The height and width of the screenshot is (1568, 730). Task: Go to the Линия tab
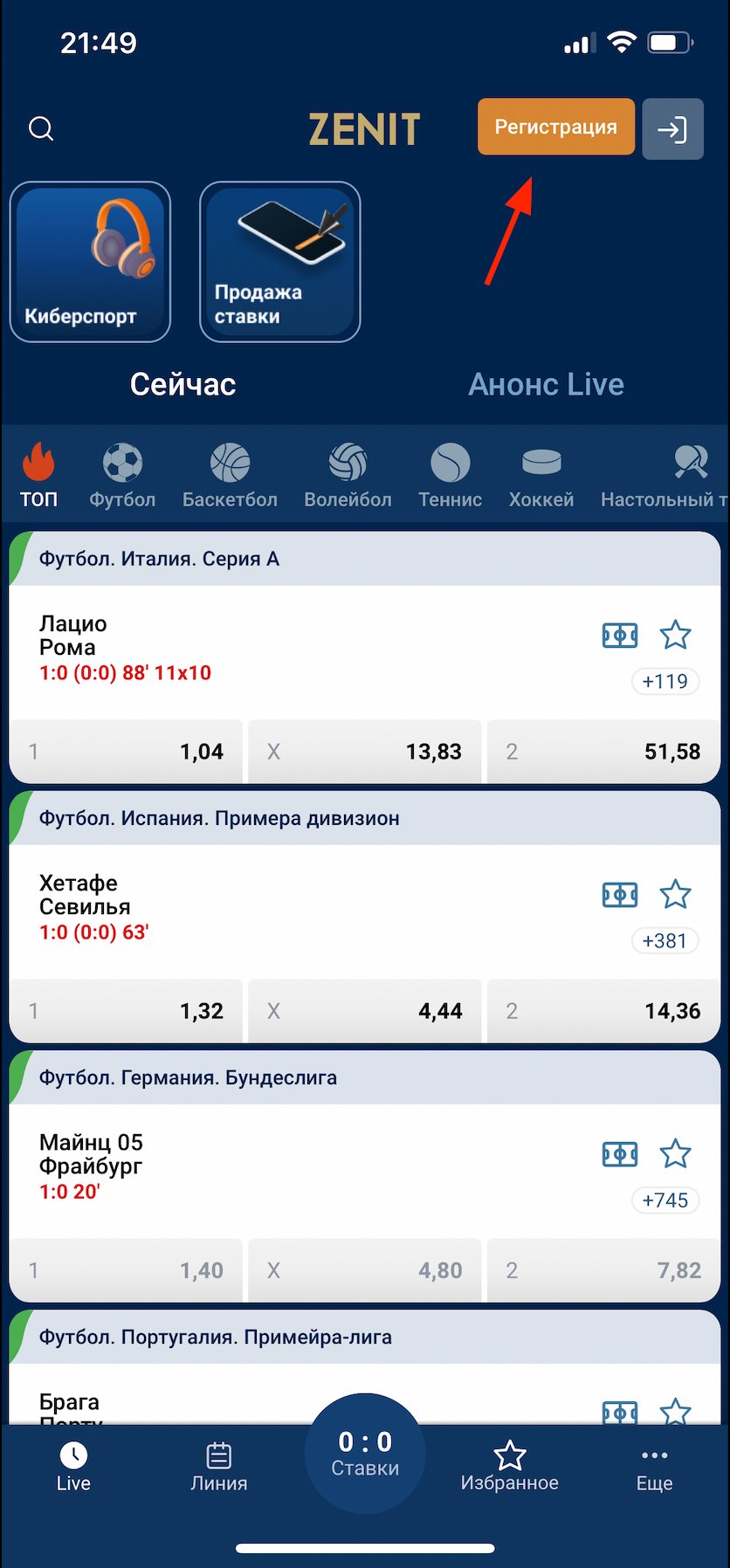pos(218,1468)
